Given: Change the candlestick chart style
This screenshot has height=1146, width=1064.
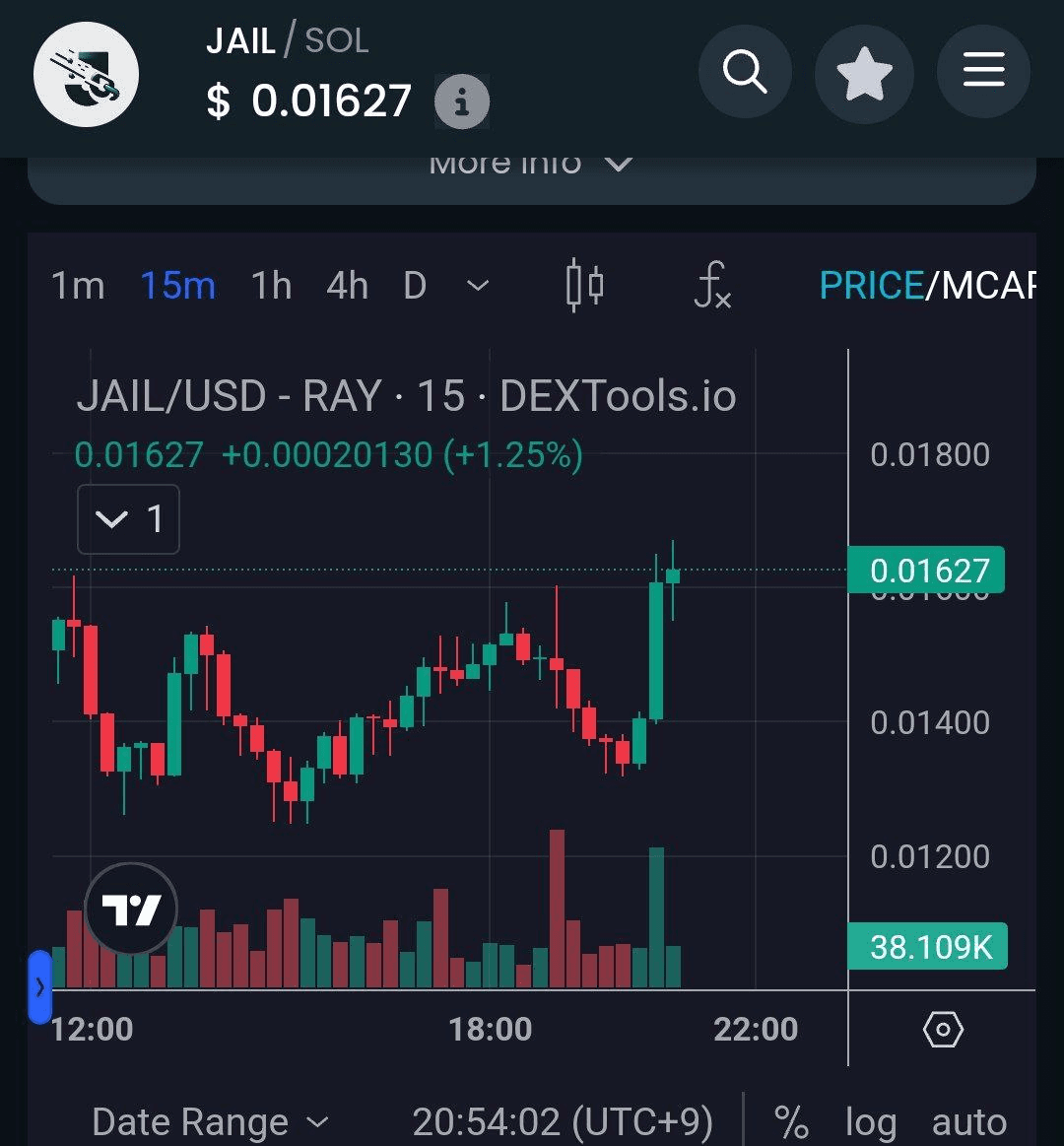Looking at the screenshot, I should (x=584, y=286).
